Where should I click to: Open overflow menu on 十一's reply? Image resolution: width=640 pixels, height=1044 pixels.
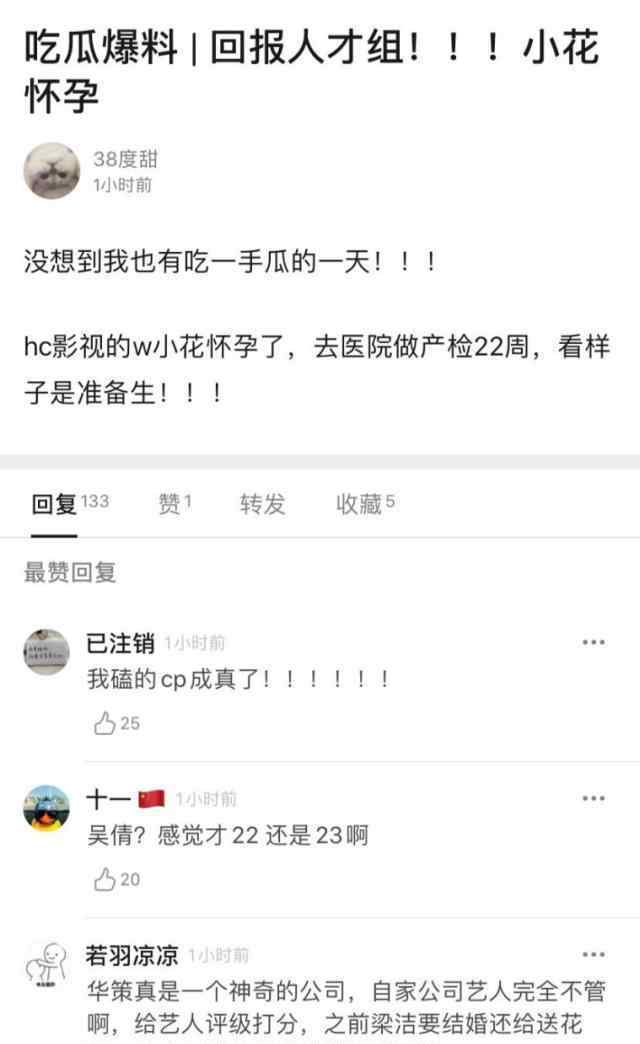click(x=593, y=798)
